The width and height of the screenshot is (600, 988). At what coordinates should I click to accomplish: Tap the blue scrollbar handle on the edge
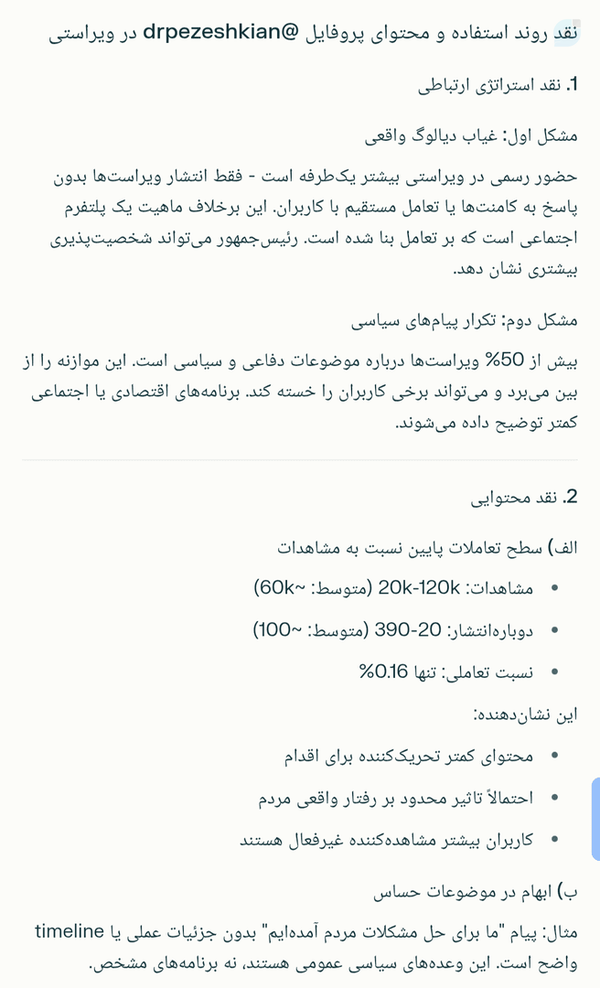tap(596, 819)
